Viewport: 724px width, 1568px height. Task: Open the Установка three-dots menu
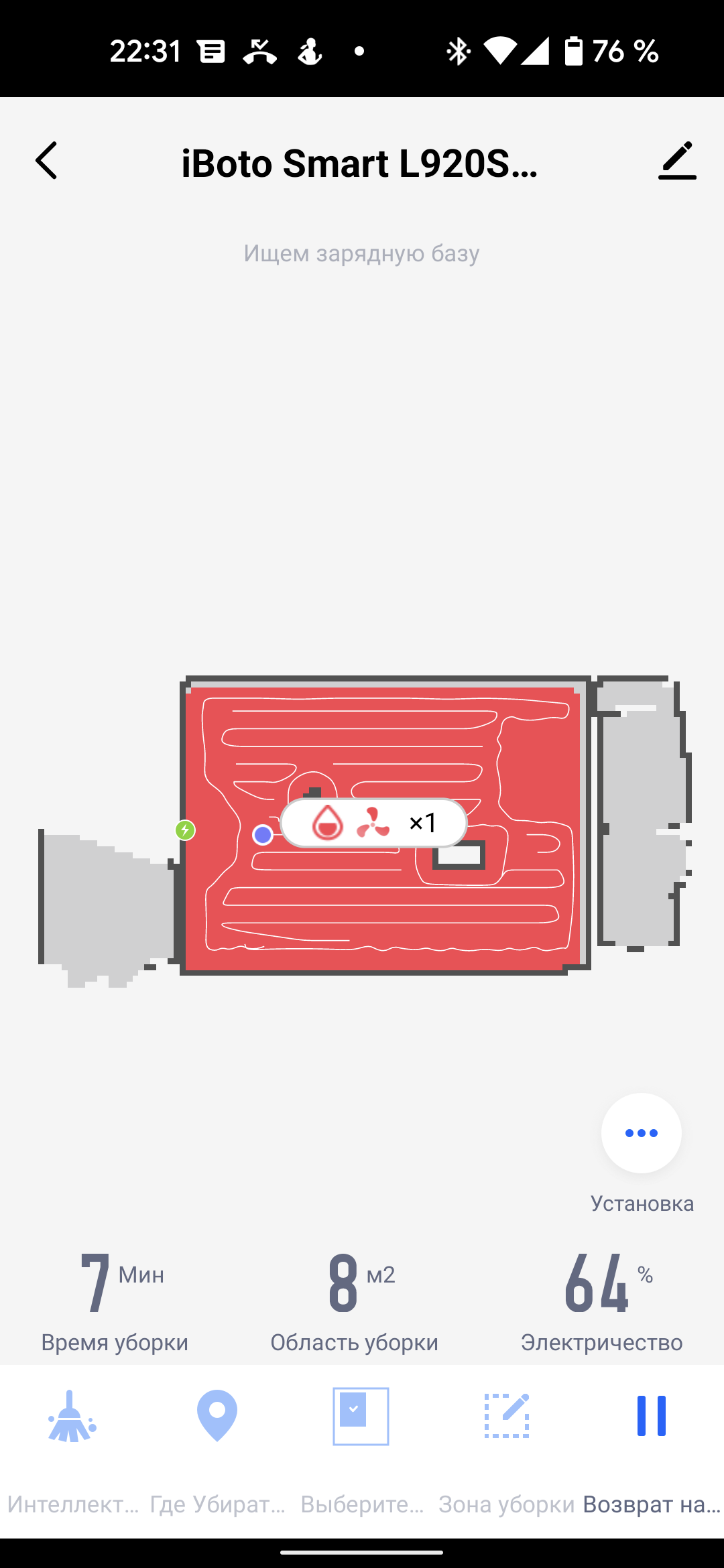point(642,1133)
